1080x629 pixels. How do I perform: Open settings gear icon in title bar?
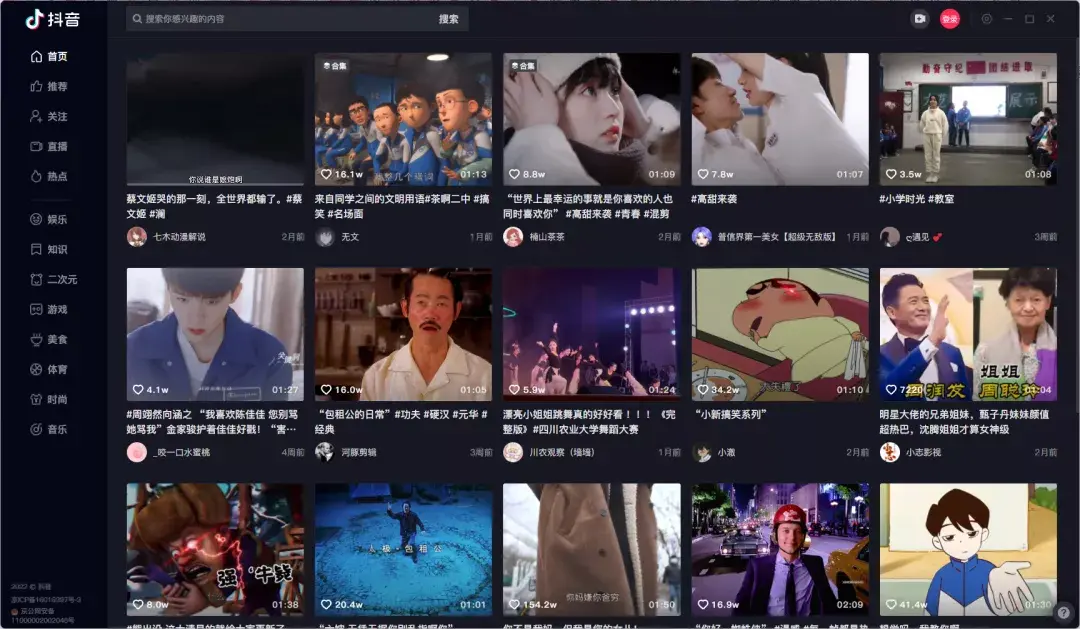point(986,19)
